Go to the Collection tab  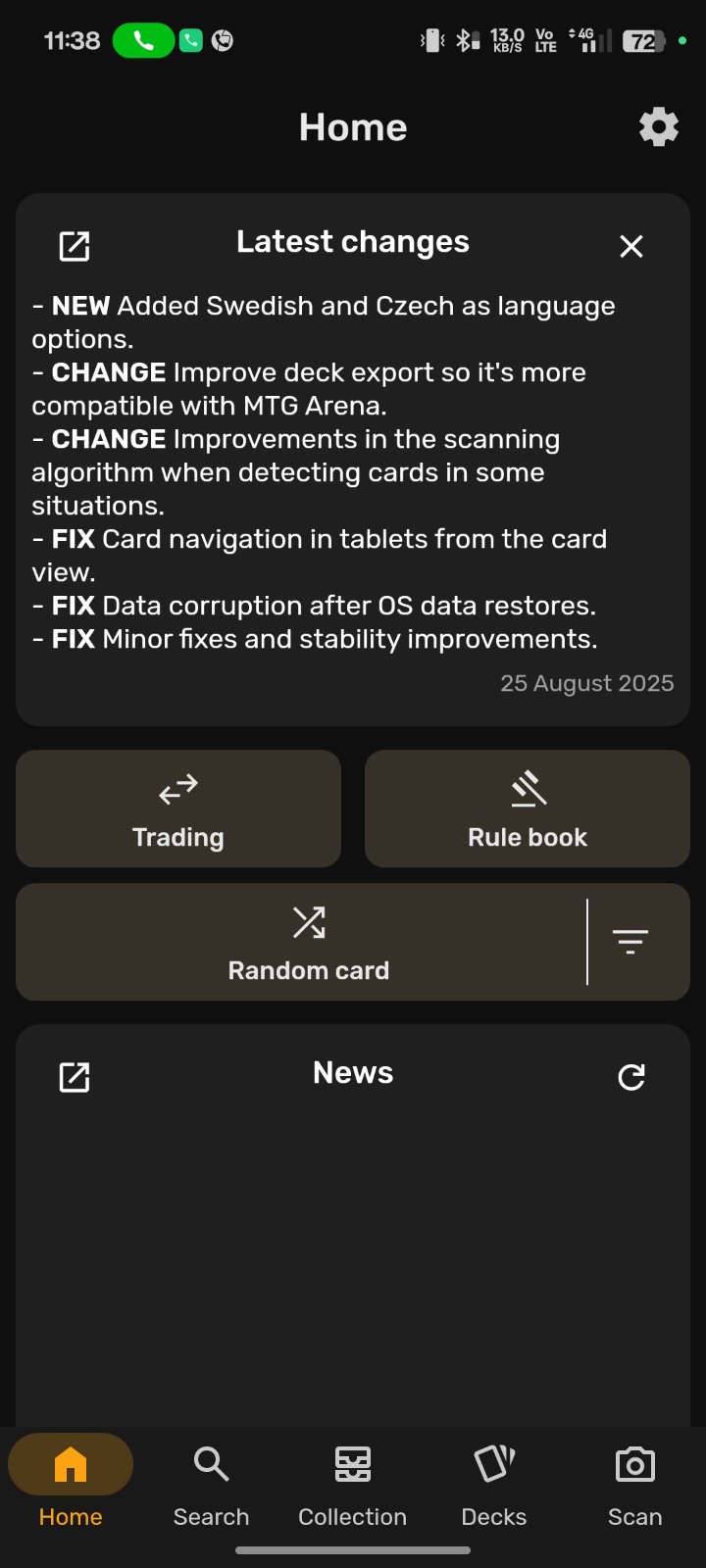tap(353, 1485)
